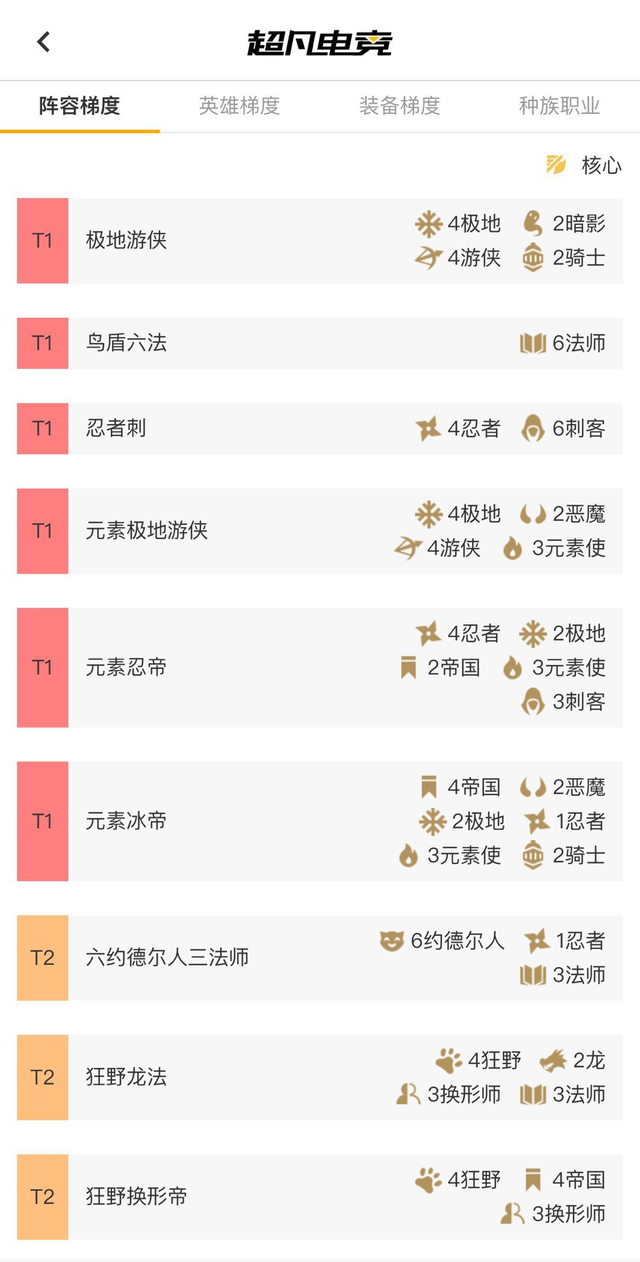640x1262 pixels.
Task: Go back using the top-left arrow
Action: point(43,41)
